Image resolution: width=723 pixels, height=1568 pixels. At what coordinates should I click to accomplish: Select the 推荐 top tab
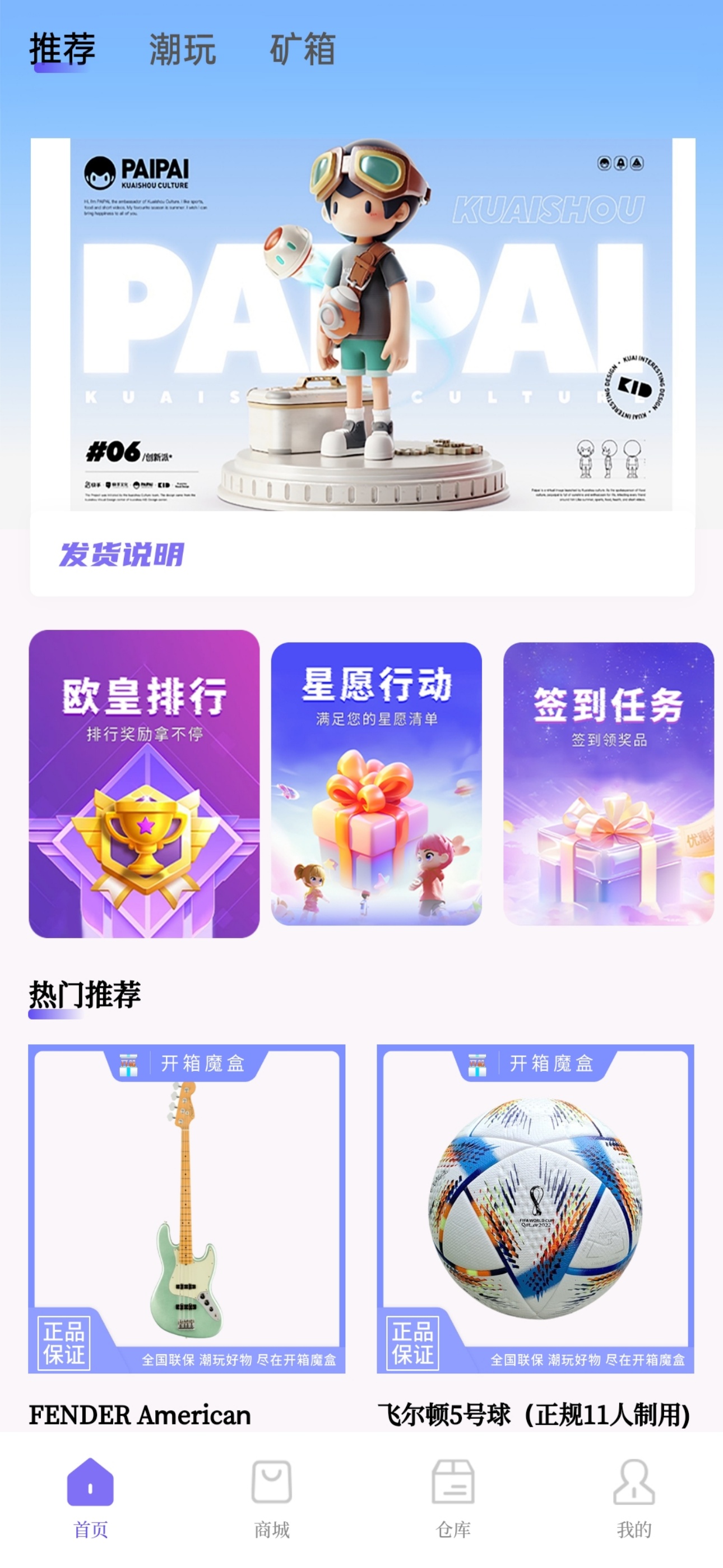(x=62, y=49)
